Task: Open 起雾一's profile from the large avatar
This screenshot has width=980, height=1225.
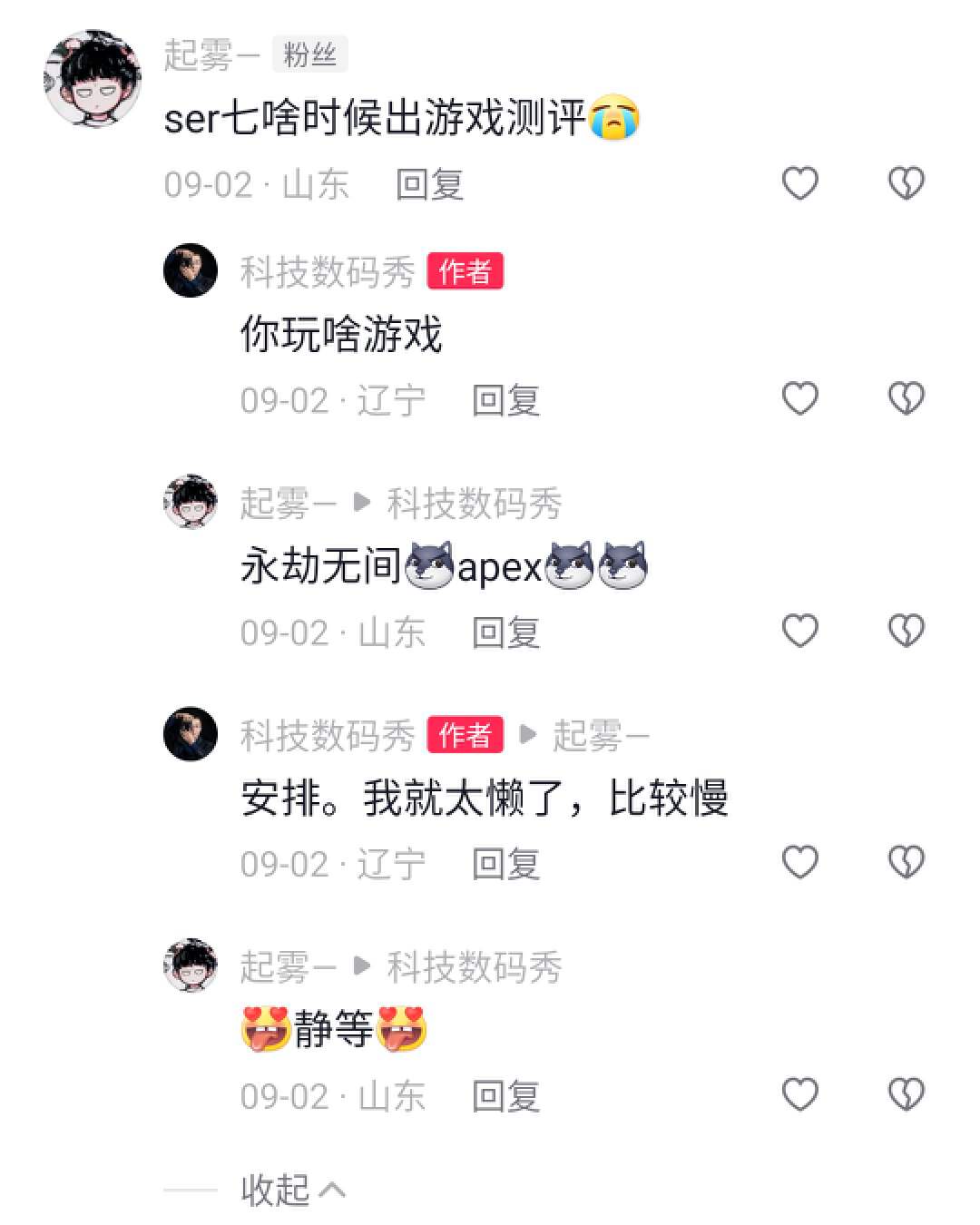Action: (x=93, y=79)
